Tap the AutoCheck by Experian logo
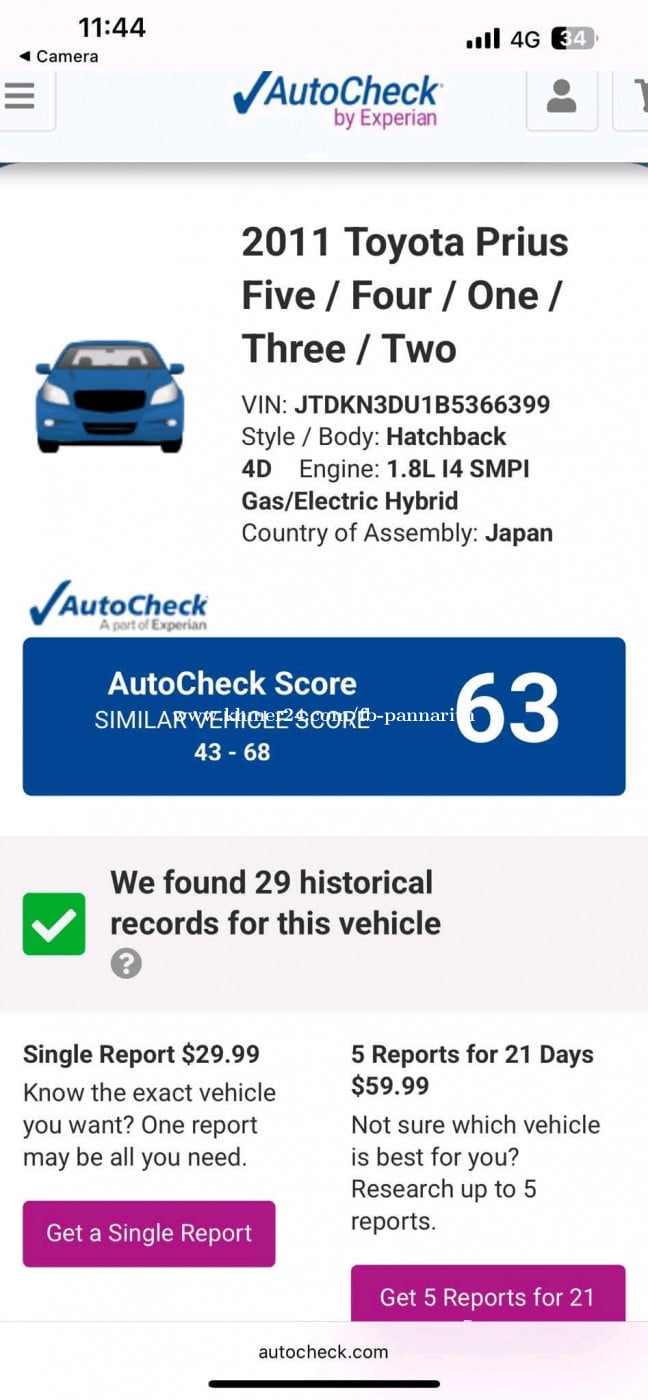The height and width of the screenshot is (1400, 648). pyautogui.click(x=336, y=99)
